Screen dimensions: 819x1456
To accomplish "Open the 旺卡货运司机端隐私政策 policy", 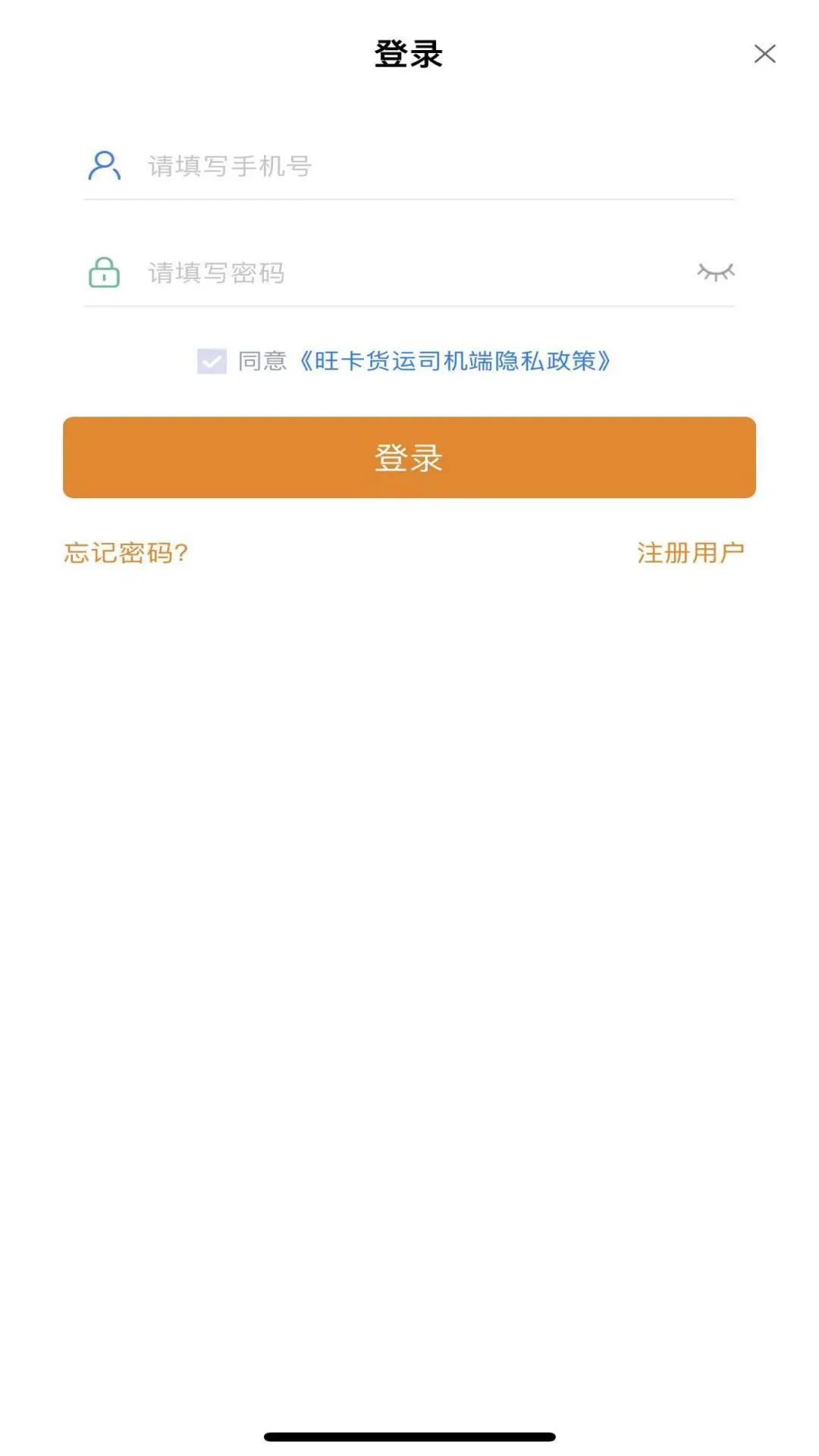I will [x=453, y=362].
